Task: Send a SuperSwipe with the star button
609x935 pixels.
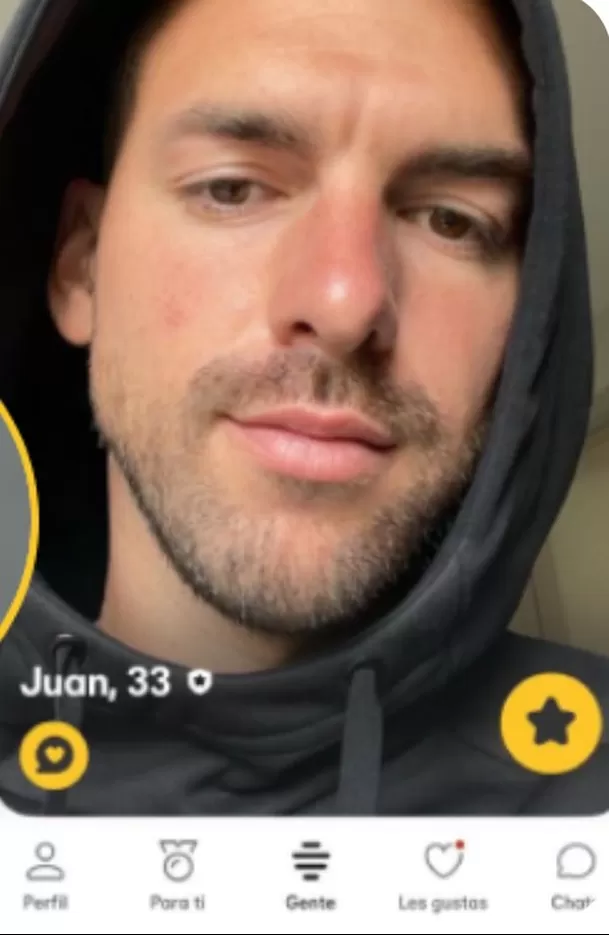Action: 550,723
